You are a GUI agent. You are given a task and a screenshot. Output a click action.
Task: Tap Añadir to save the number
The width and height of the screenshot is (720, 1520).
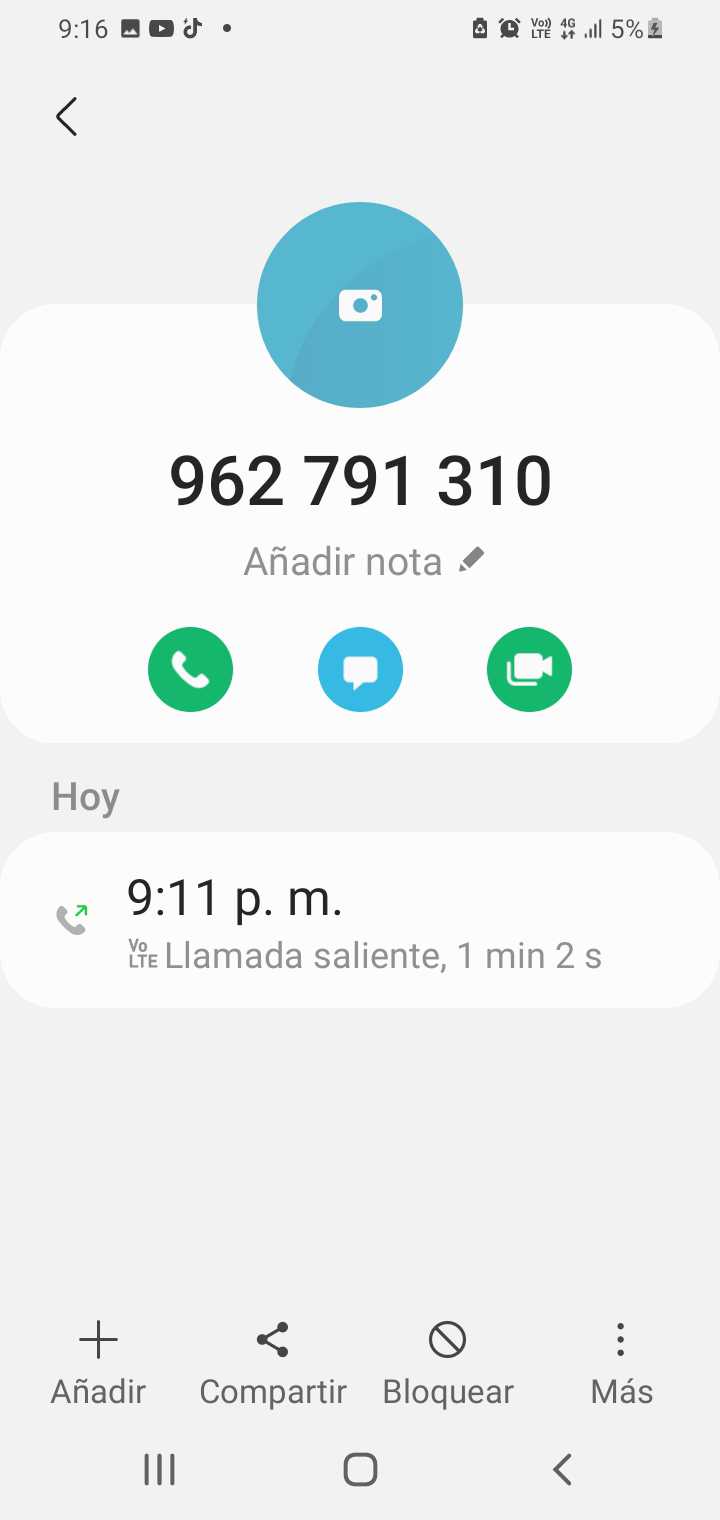click(98, 1362)
